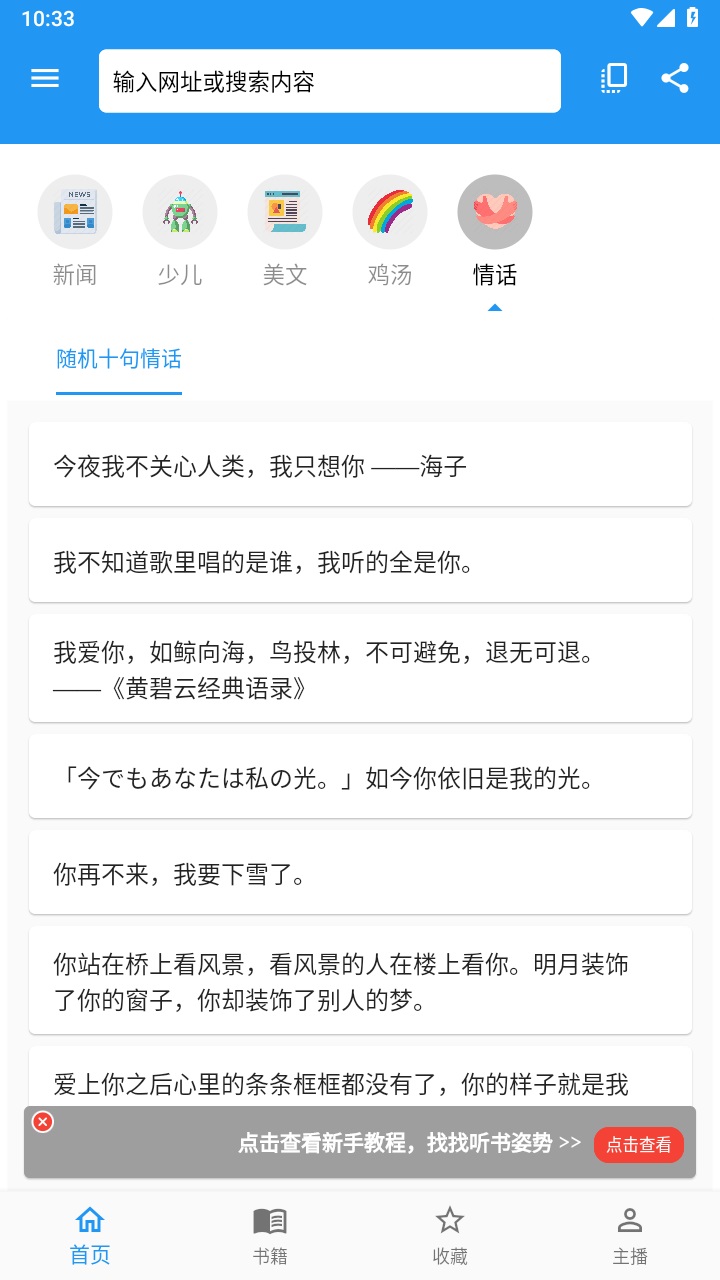
Task: Select the 海子 quote card about 今夜我不关心人类
Action: click(x=360, y=464)
